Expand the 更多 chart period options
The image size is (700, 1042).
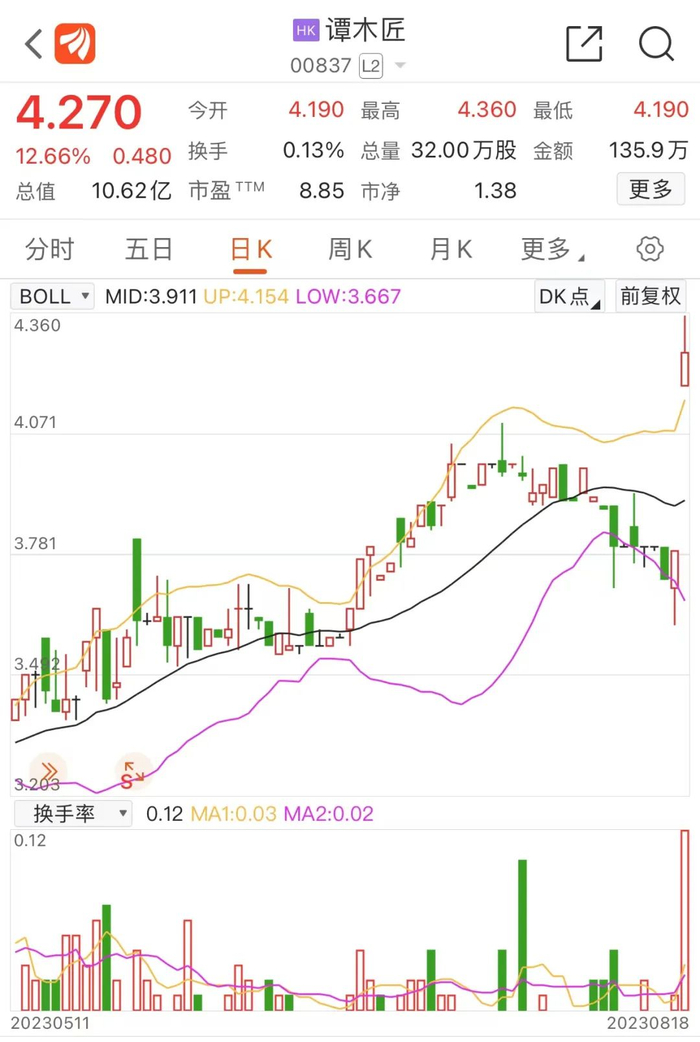[552, 249]
